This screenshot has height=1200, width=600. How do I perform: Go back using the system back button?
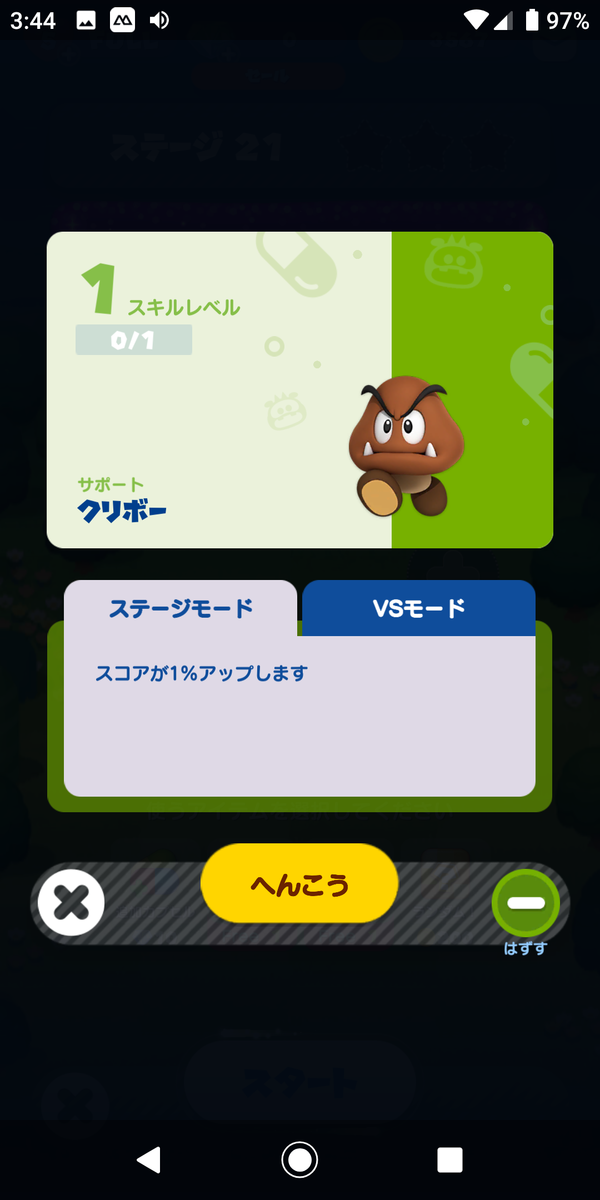tap(149, 1159)
